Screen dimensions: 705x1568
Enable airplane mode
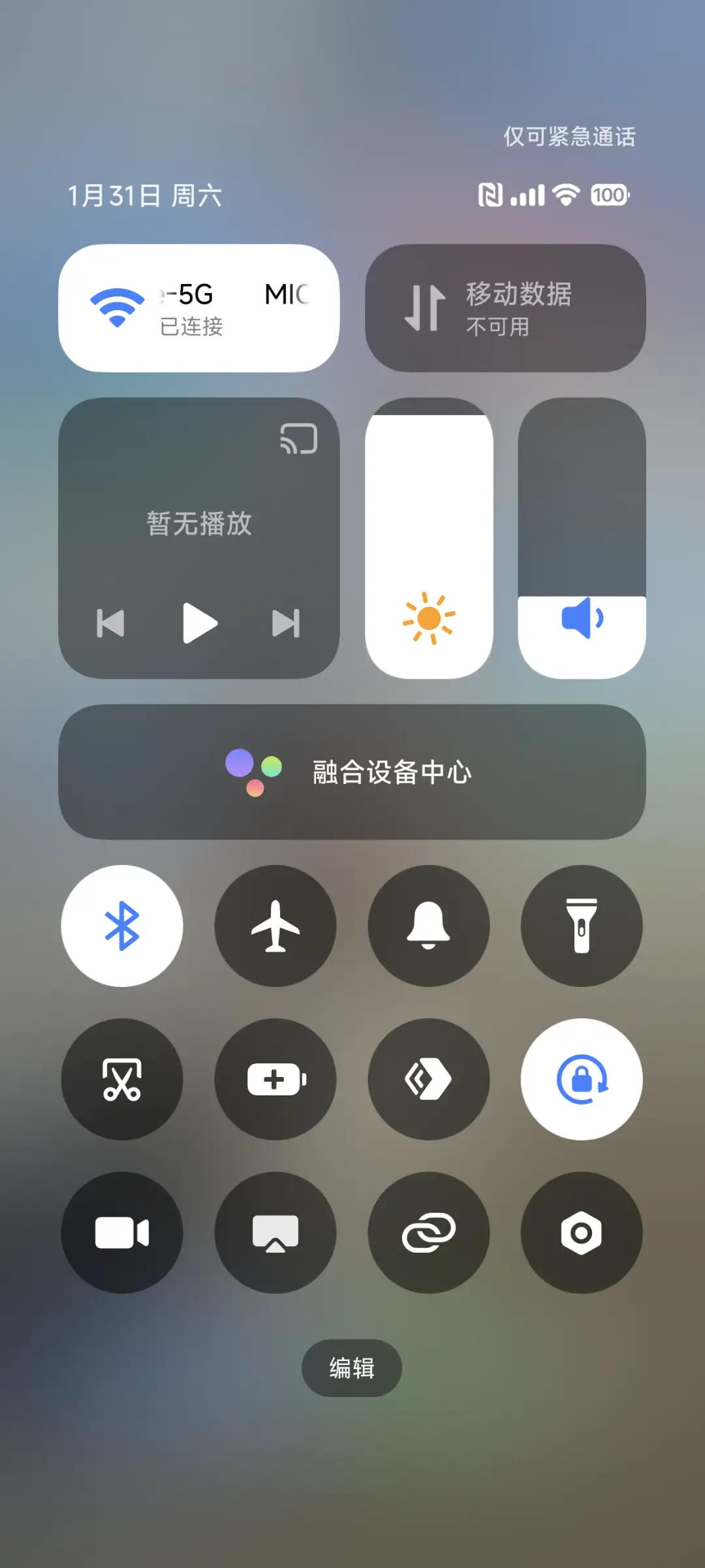[275, 927]
